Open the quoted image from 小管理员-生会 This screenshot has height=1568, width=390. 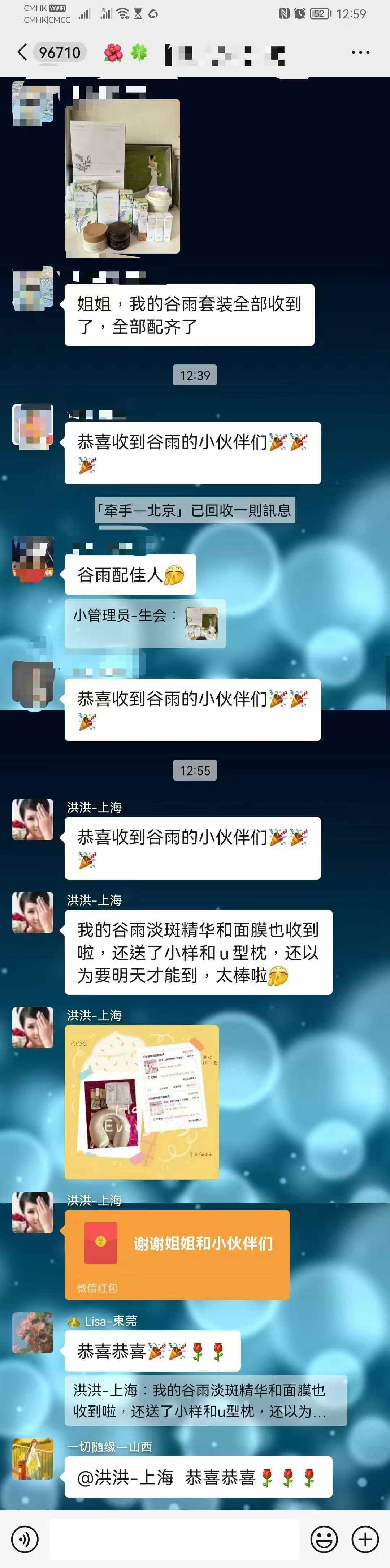[x=201, y=623]
